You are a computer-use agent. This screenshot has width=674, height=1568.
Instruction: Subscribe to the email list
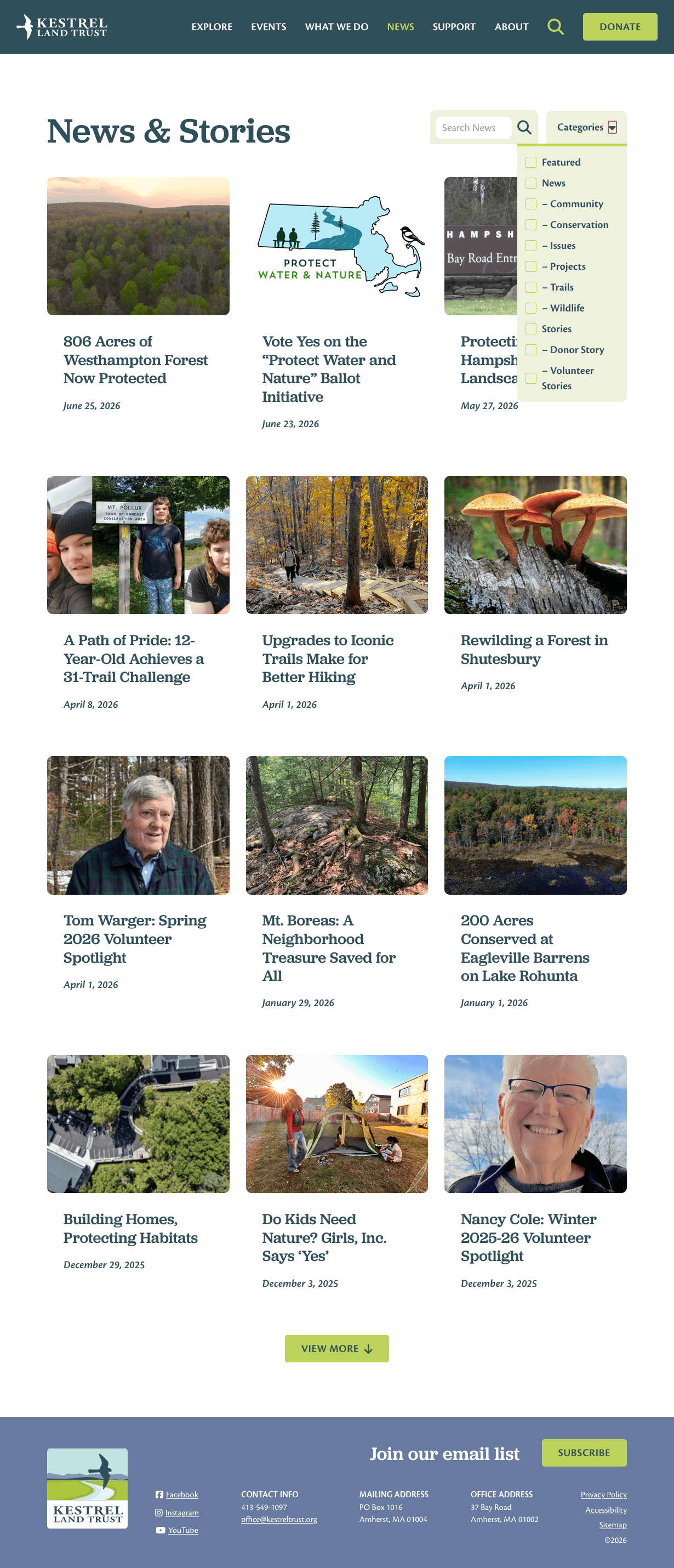coord(584,1452)
